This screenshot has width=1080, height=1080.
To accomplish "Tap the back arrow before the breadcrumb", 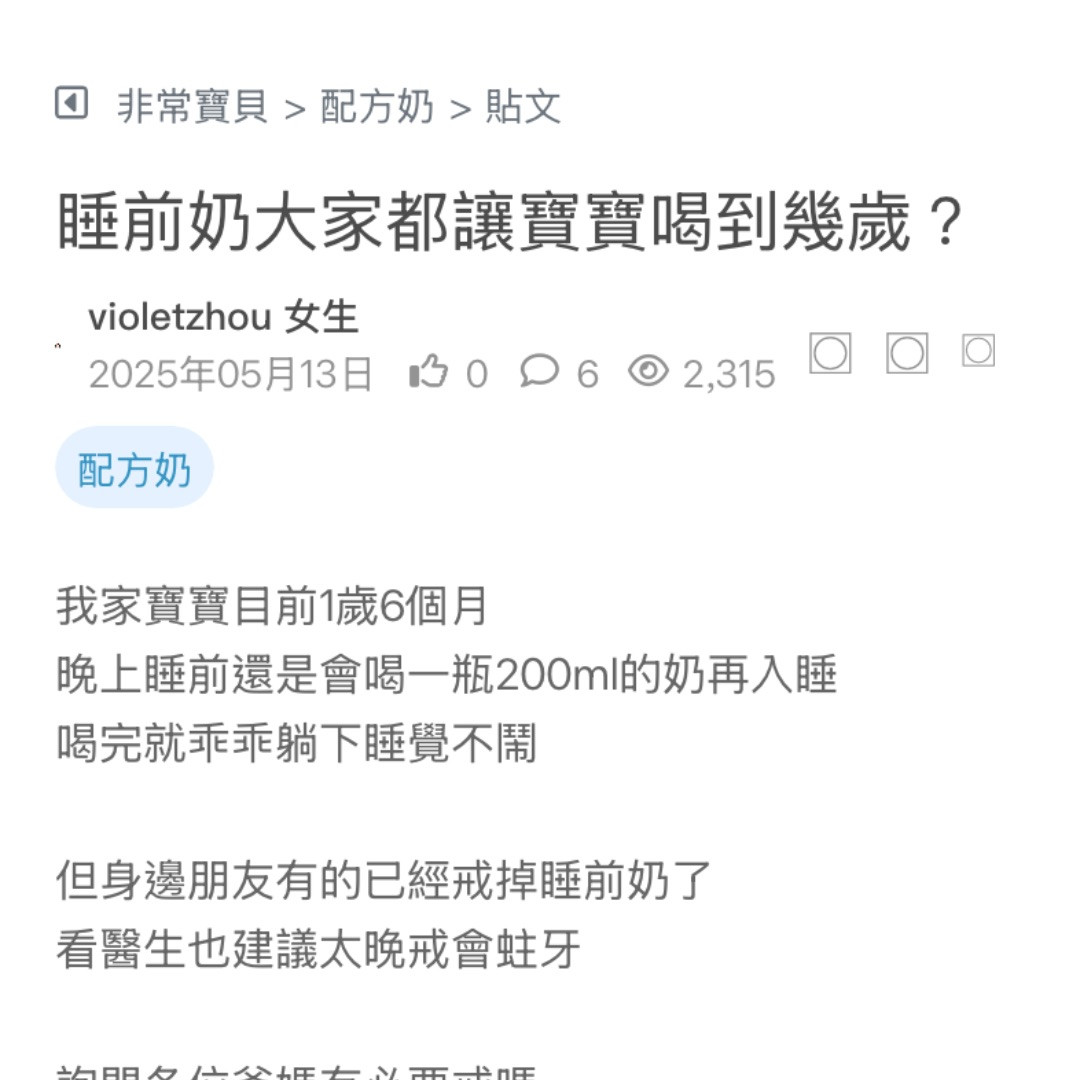I will pos(71,103).
